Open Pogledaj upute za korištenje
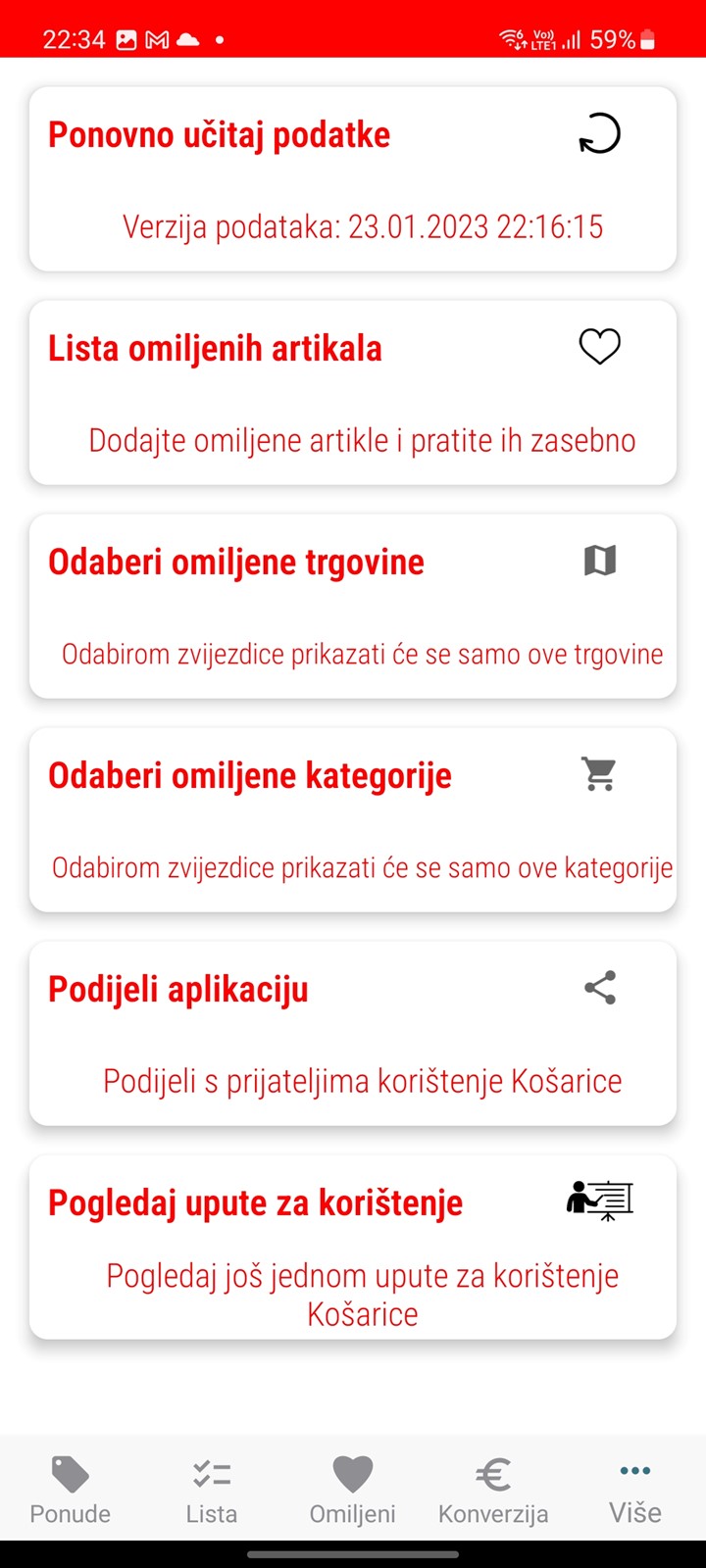This screenshot has height=1568, width=706. [353, 1247]
